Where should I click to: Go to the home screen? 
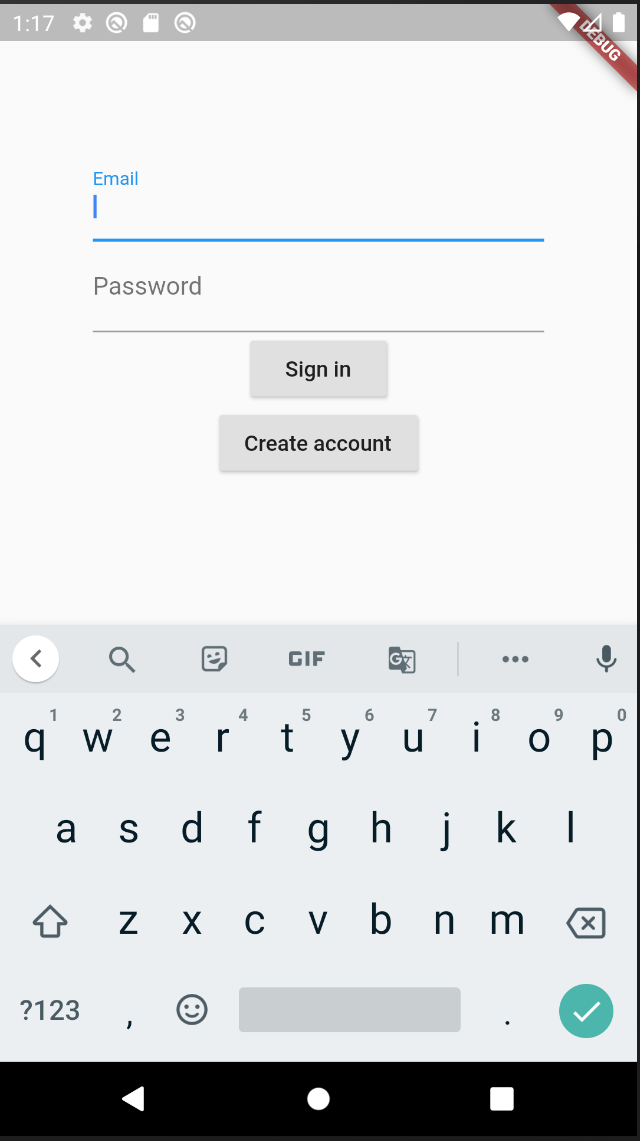318,1099
